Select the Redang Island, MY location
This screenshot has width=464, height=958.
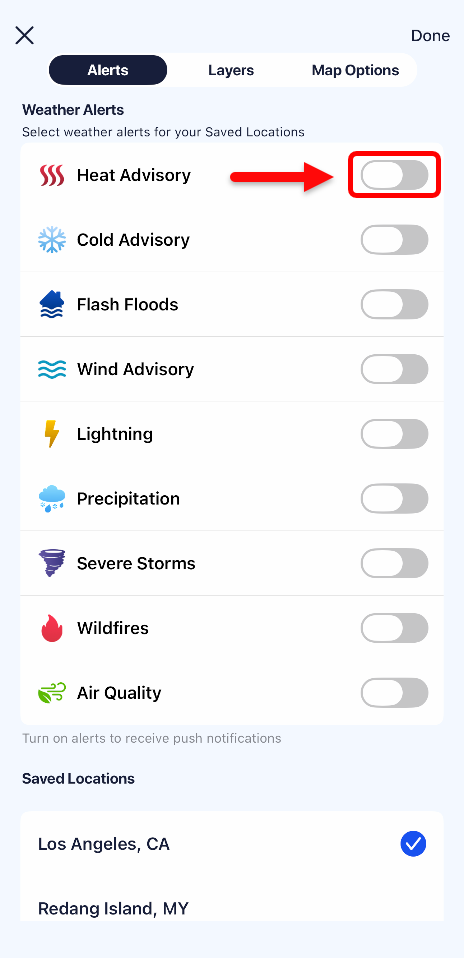tap(232, 909)
